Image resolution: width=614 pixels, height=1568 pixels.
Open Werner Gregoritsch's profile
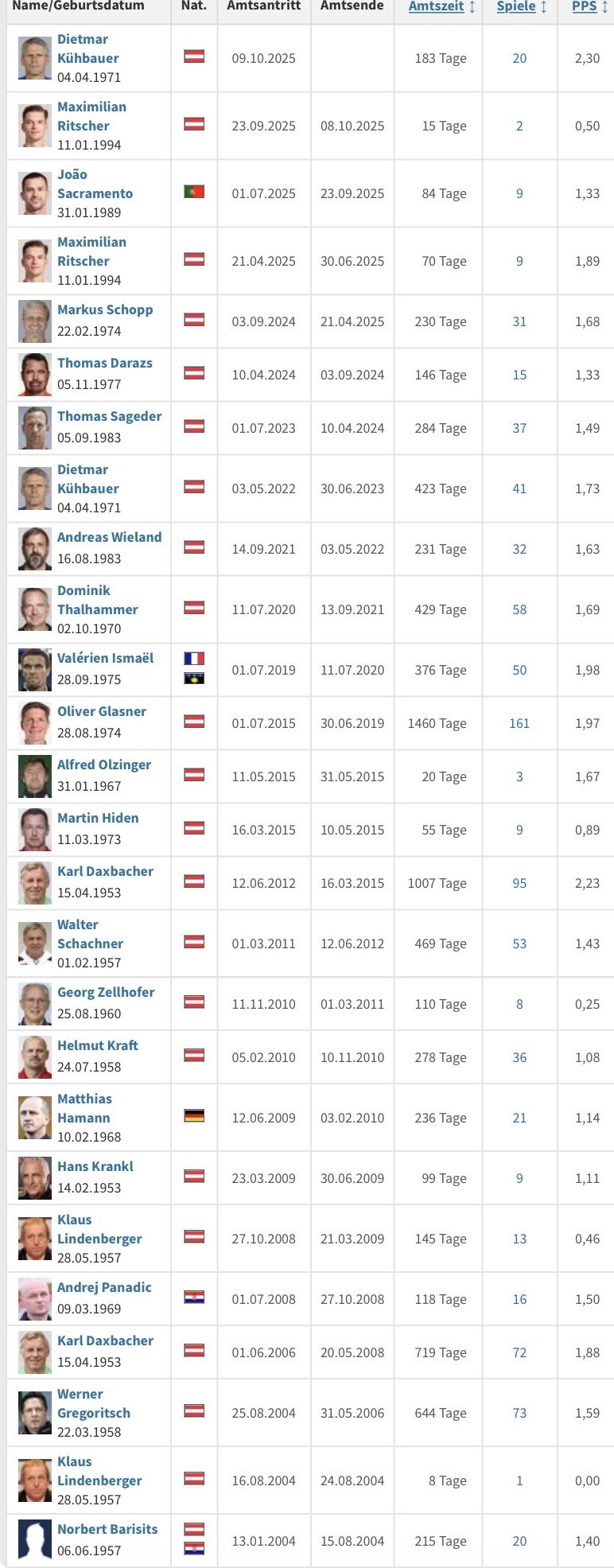click(93, 1403)
